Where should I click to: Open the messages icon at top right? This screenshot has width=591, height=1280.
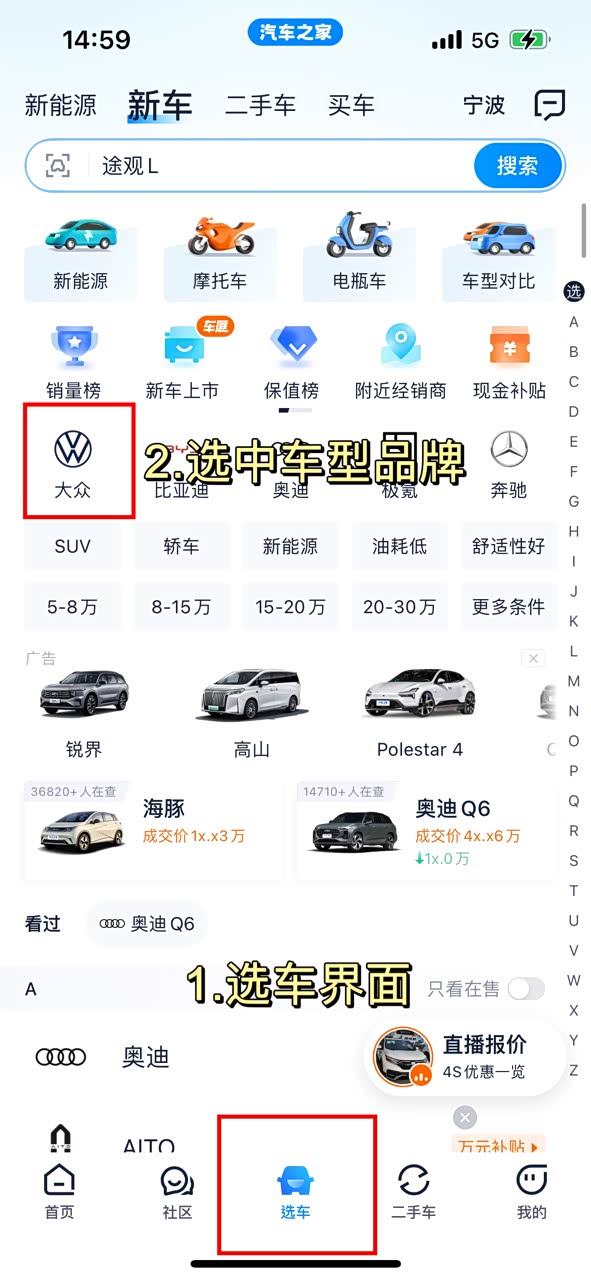(x=549, y=104)
